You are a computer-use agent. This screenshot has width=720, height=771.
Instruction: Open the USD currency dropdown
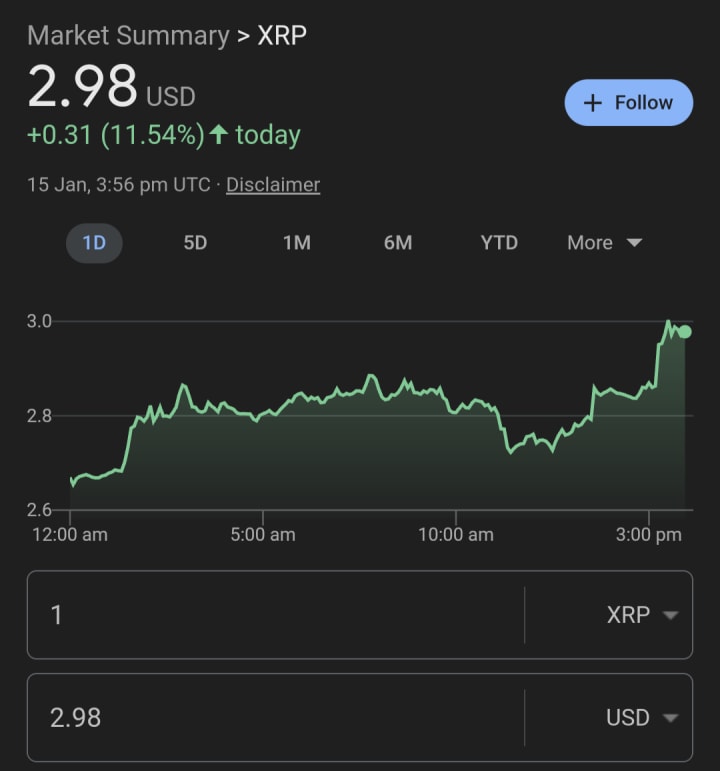(x=641, y=718)
